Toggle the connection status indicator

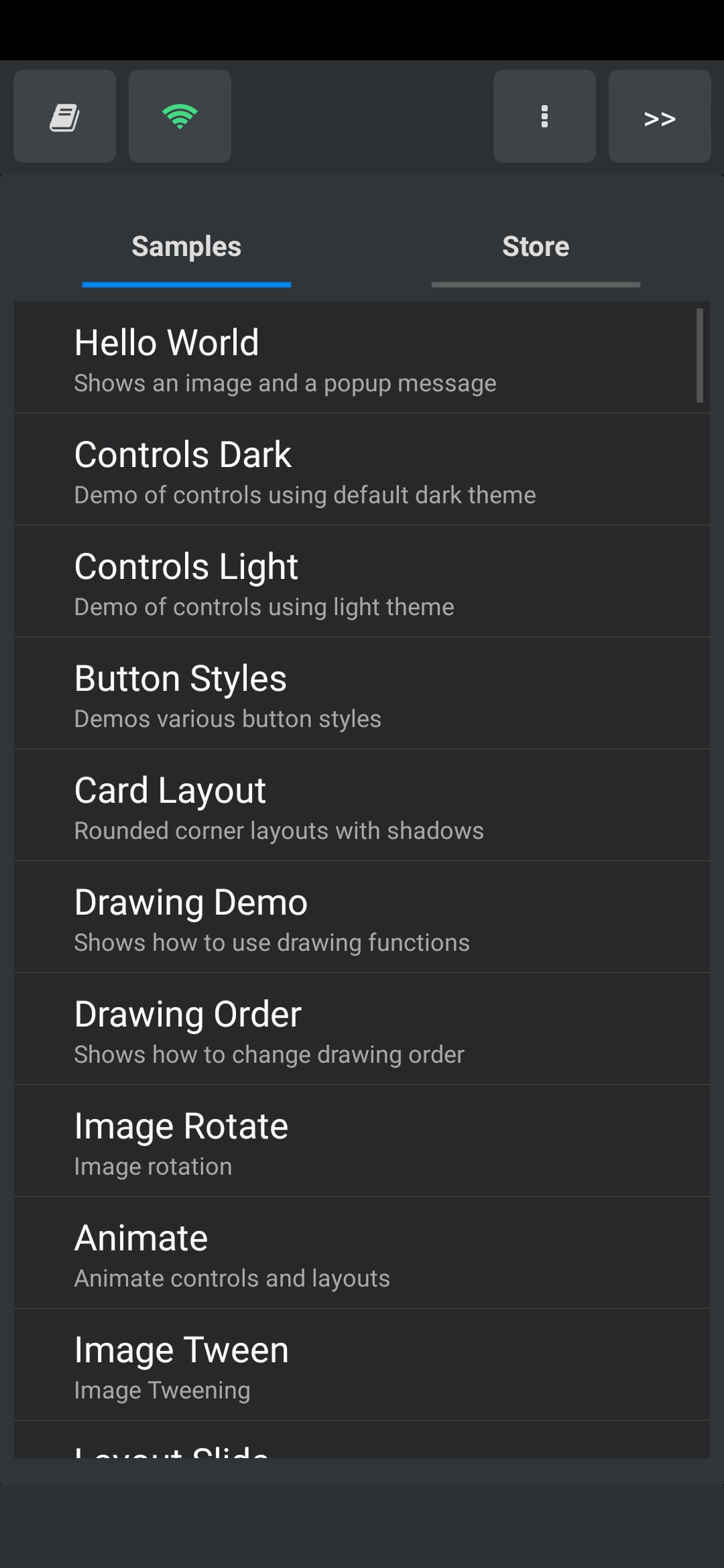tap(180, 117)
